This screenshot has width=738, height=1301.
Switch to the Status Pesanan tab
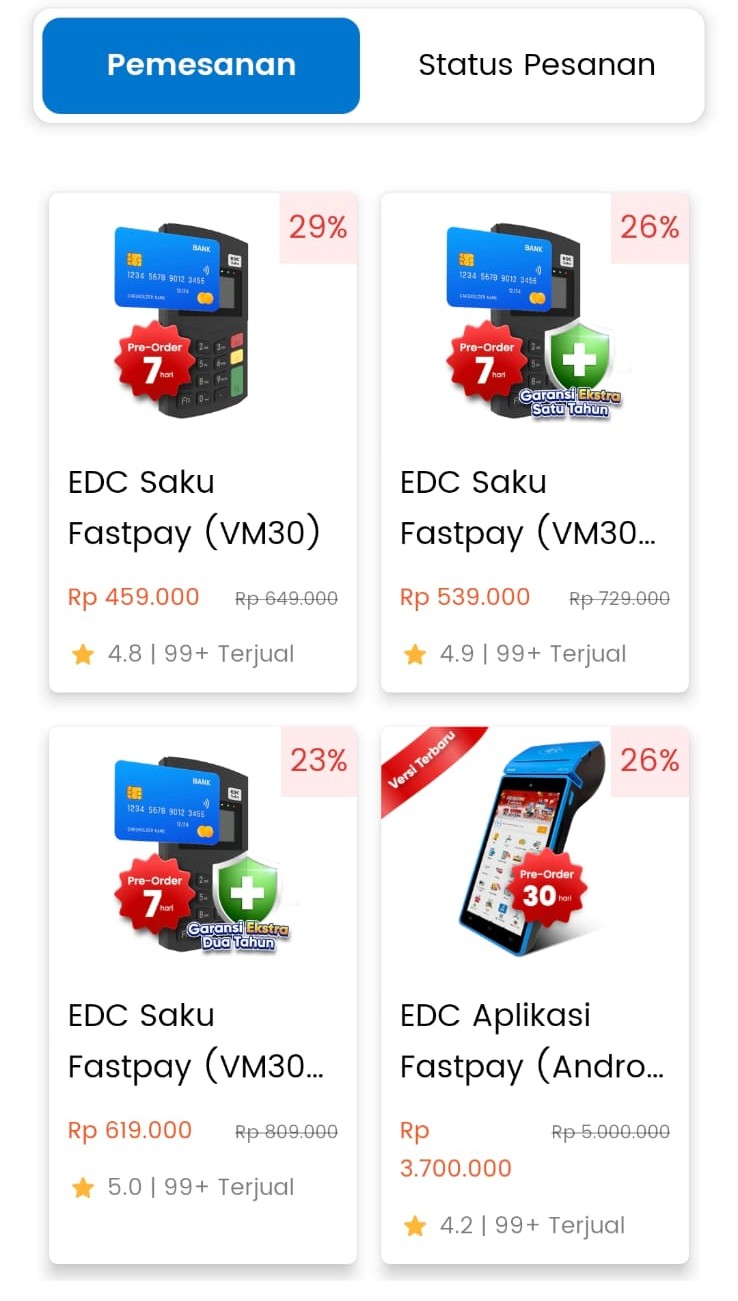(537, 64)
